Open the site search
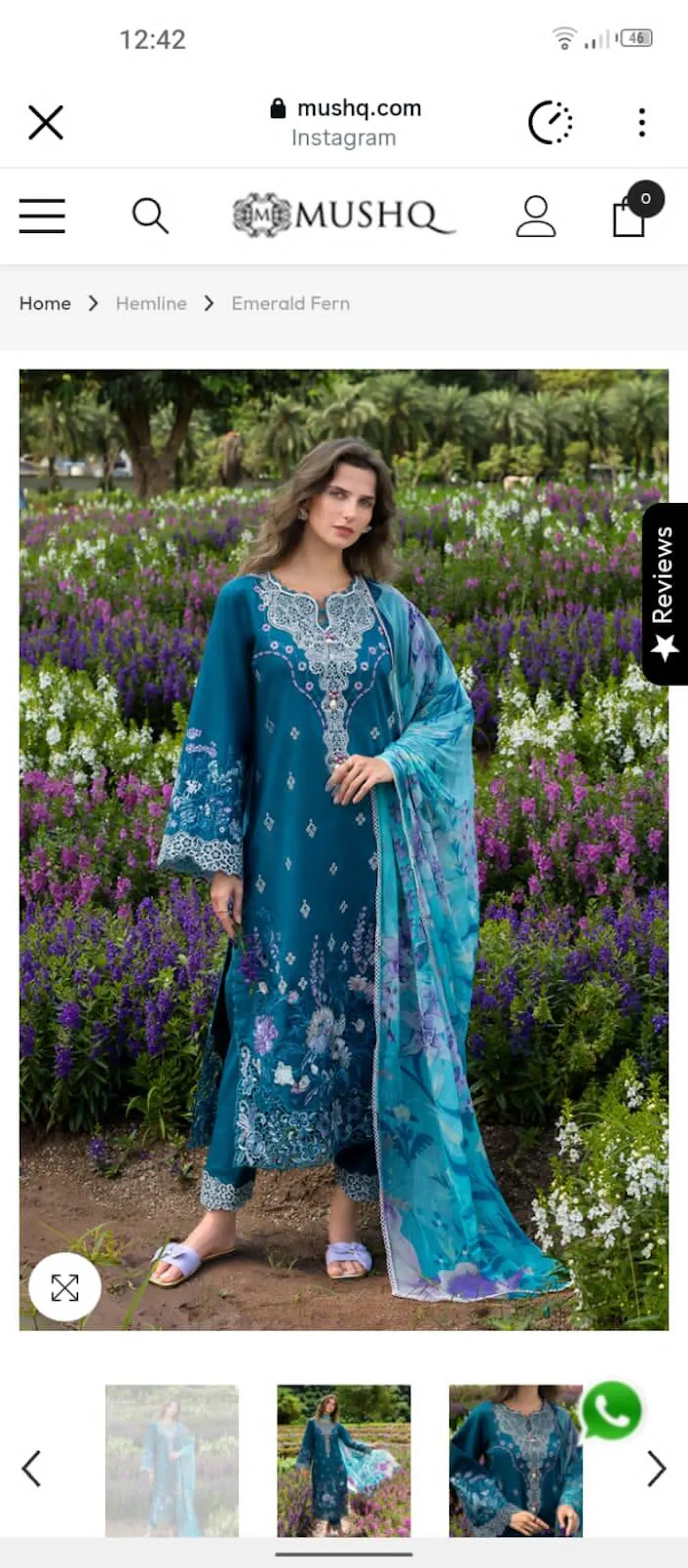The height and width of the screenshot is (1568, 688). (x=150, y=216)
